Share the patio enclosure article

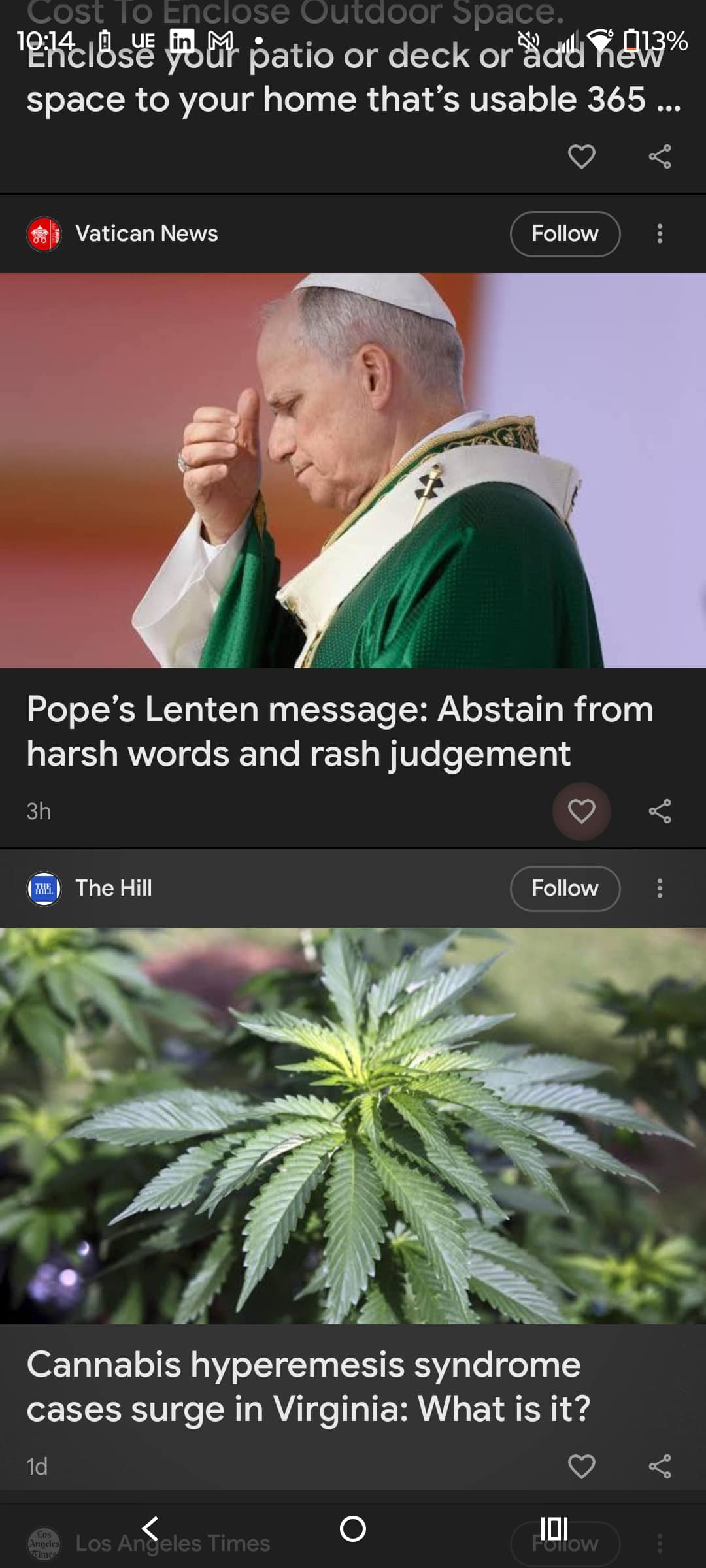click(x=660, y=158)
